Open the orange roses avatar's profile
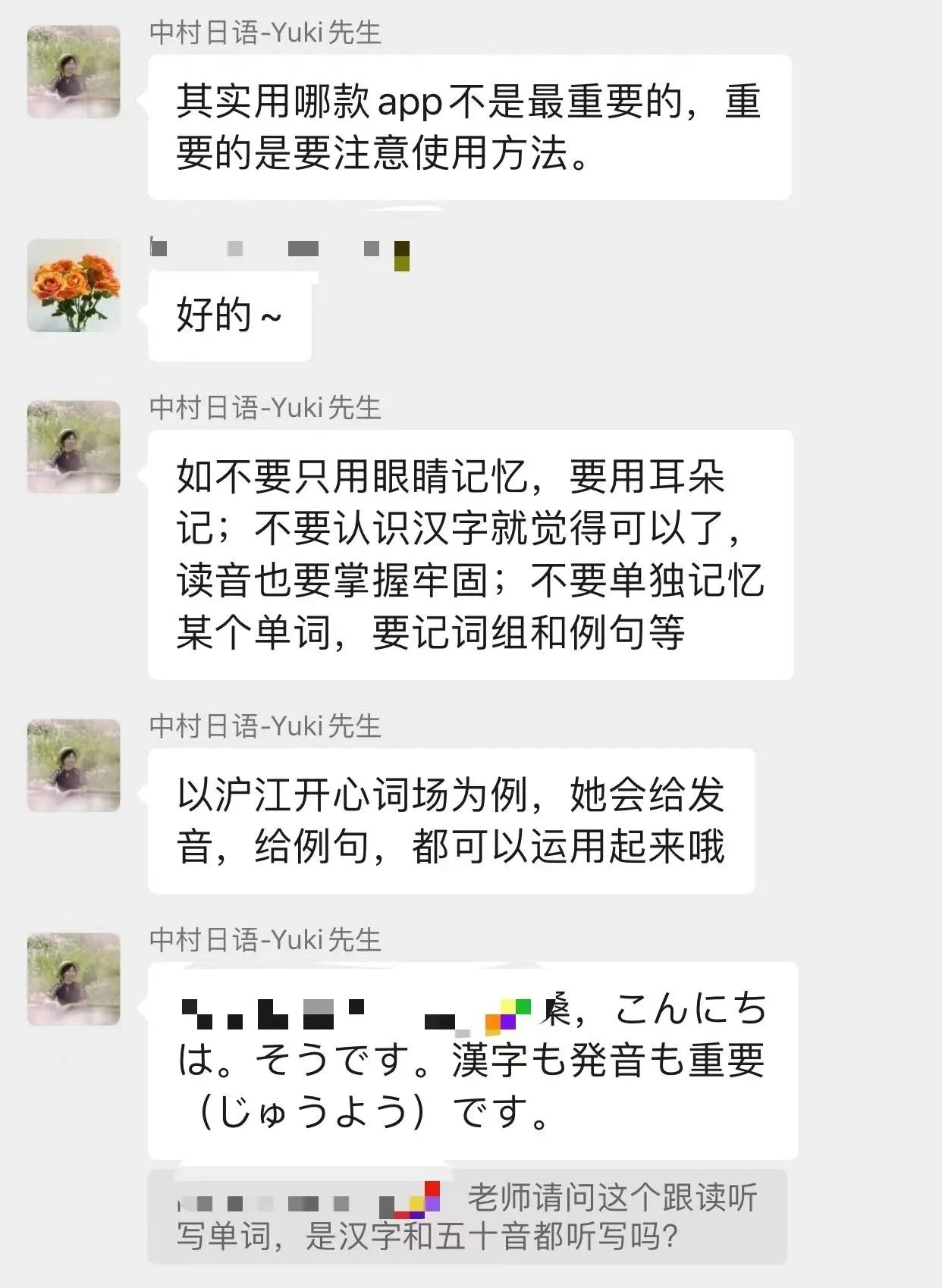Viewport: 942px width, 1288px height. click(74, 285)
